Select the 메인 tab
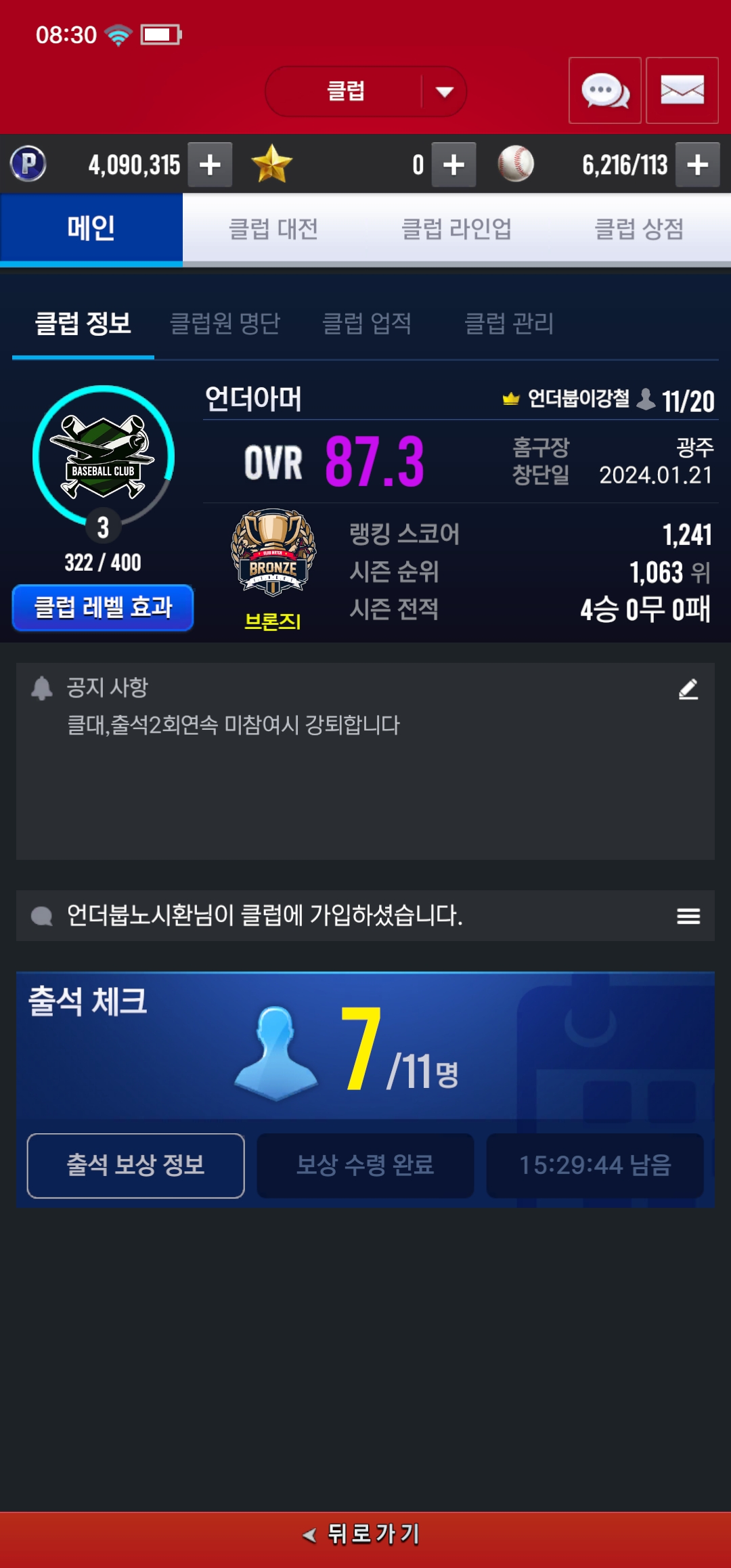Screen dimensions: 731x1568 (x=91, y=229)
